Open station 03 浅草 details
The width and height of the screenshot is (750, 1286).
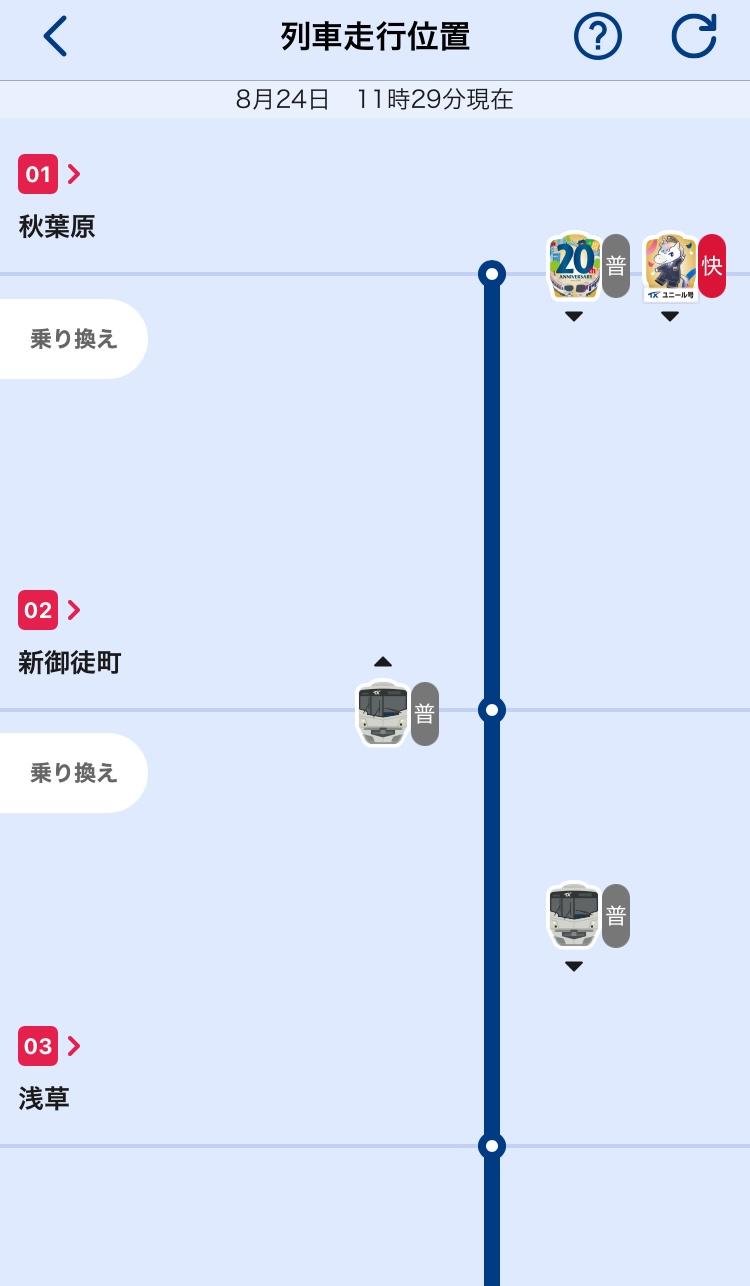(x=50, y=1046)
